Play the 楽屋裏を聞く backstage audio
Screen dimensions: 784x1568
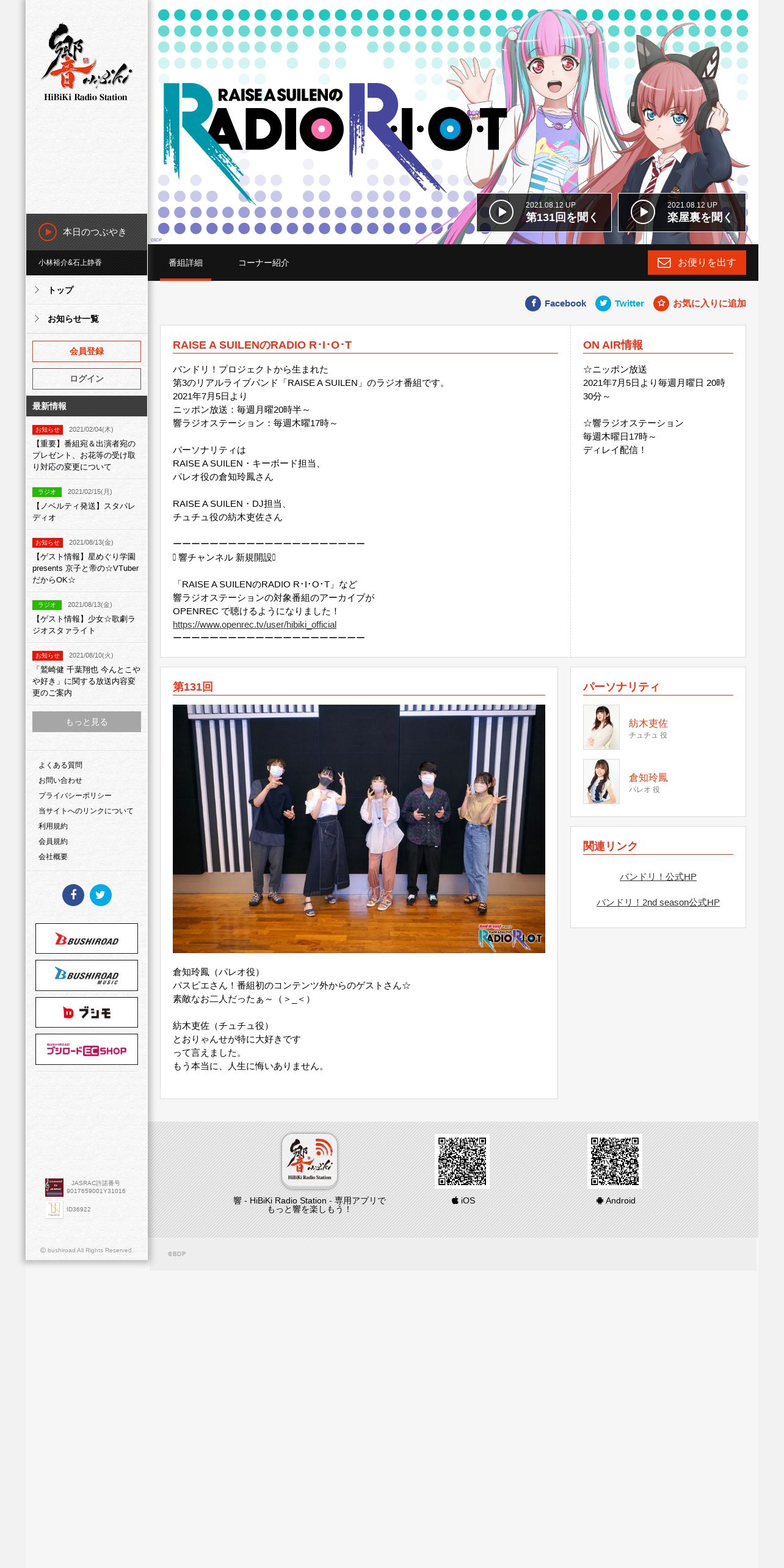pos(682,212)
